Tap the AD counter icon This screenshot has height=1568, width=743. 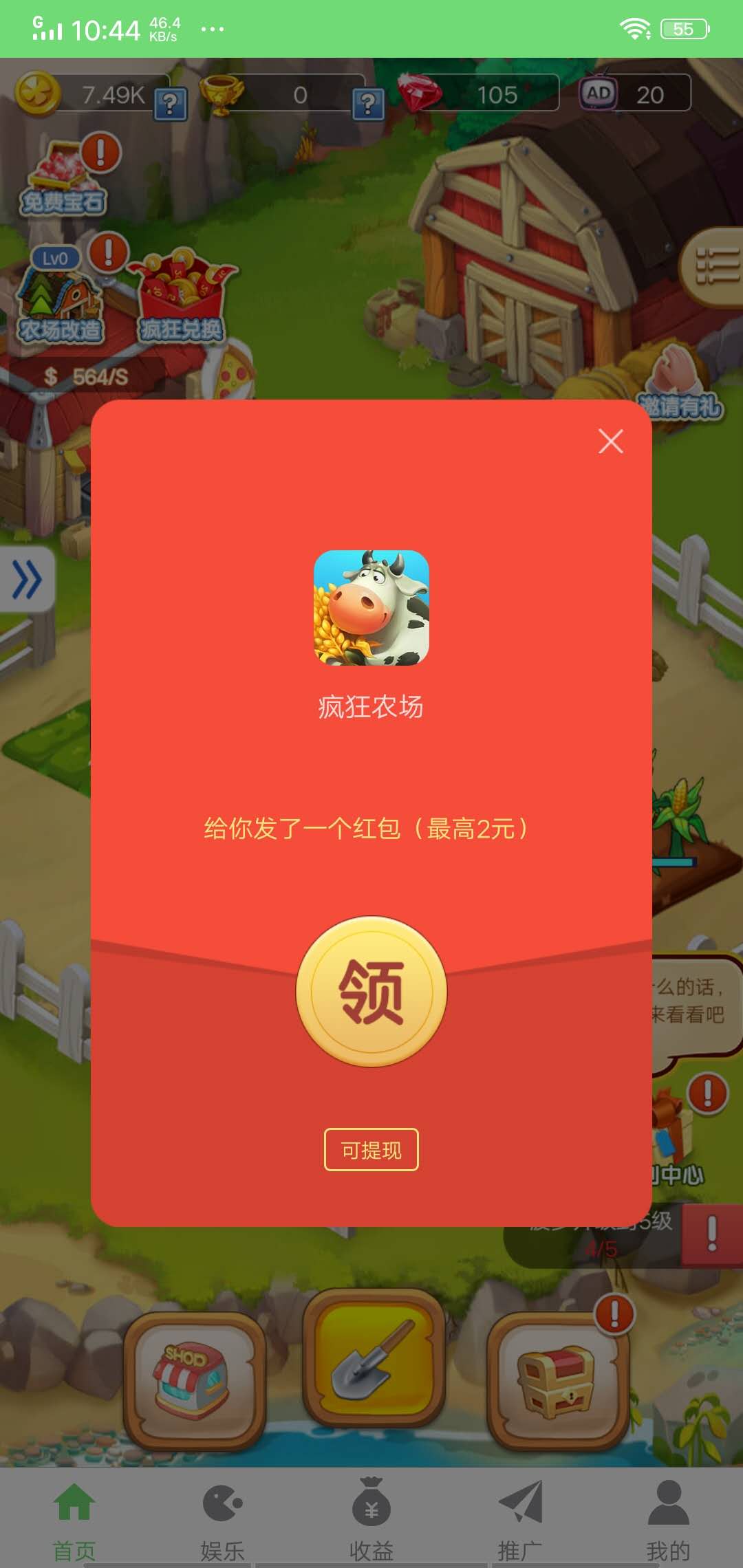point(599,94)
